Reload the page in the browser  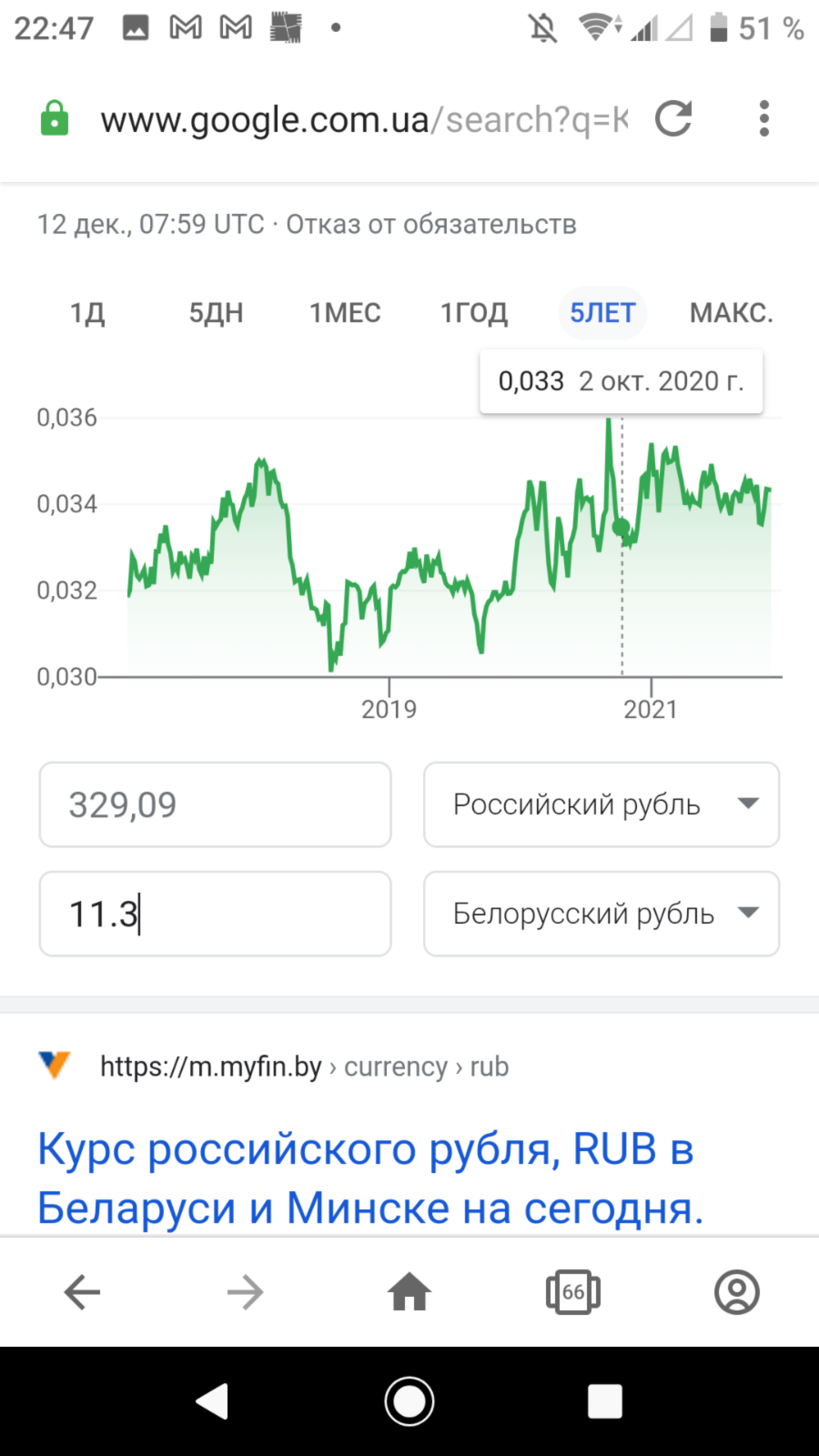pos(673,118)
